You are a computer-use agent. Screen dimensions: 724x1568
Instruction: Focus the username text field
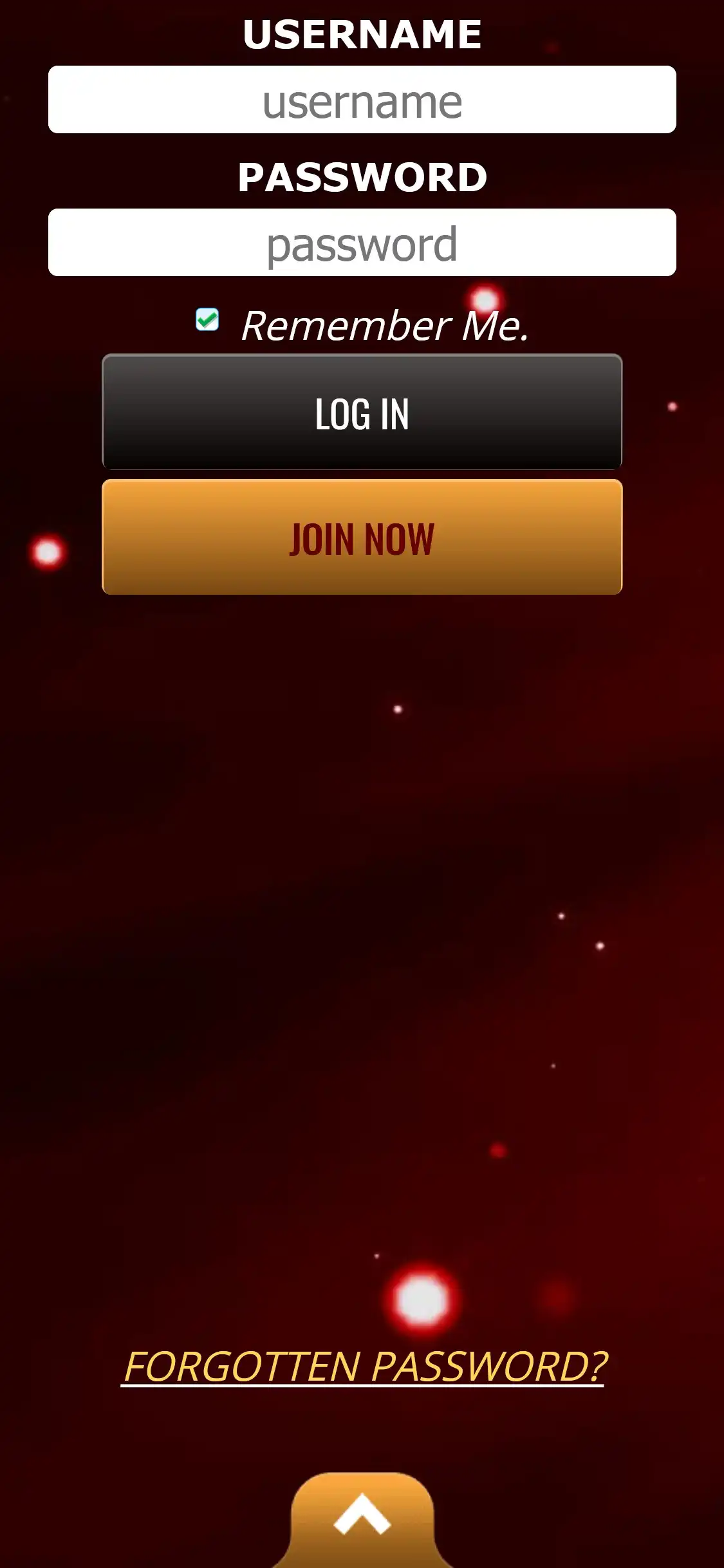pyautogui.click(x=362, y=100)
